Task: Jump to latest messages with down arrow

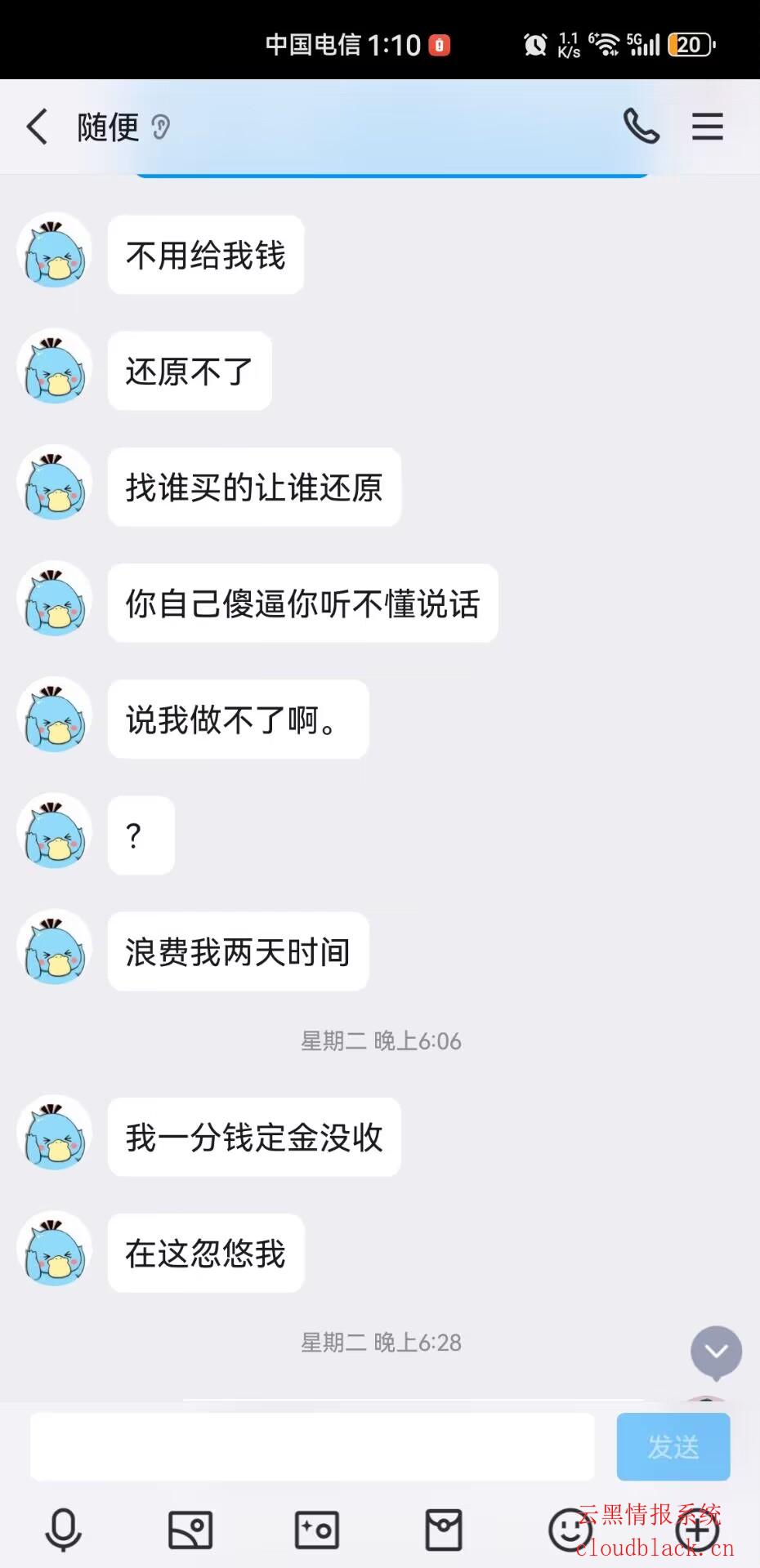Action: (716, 1352)
